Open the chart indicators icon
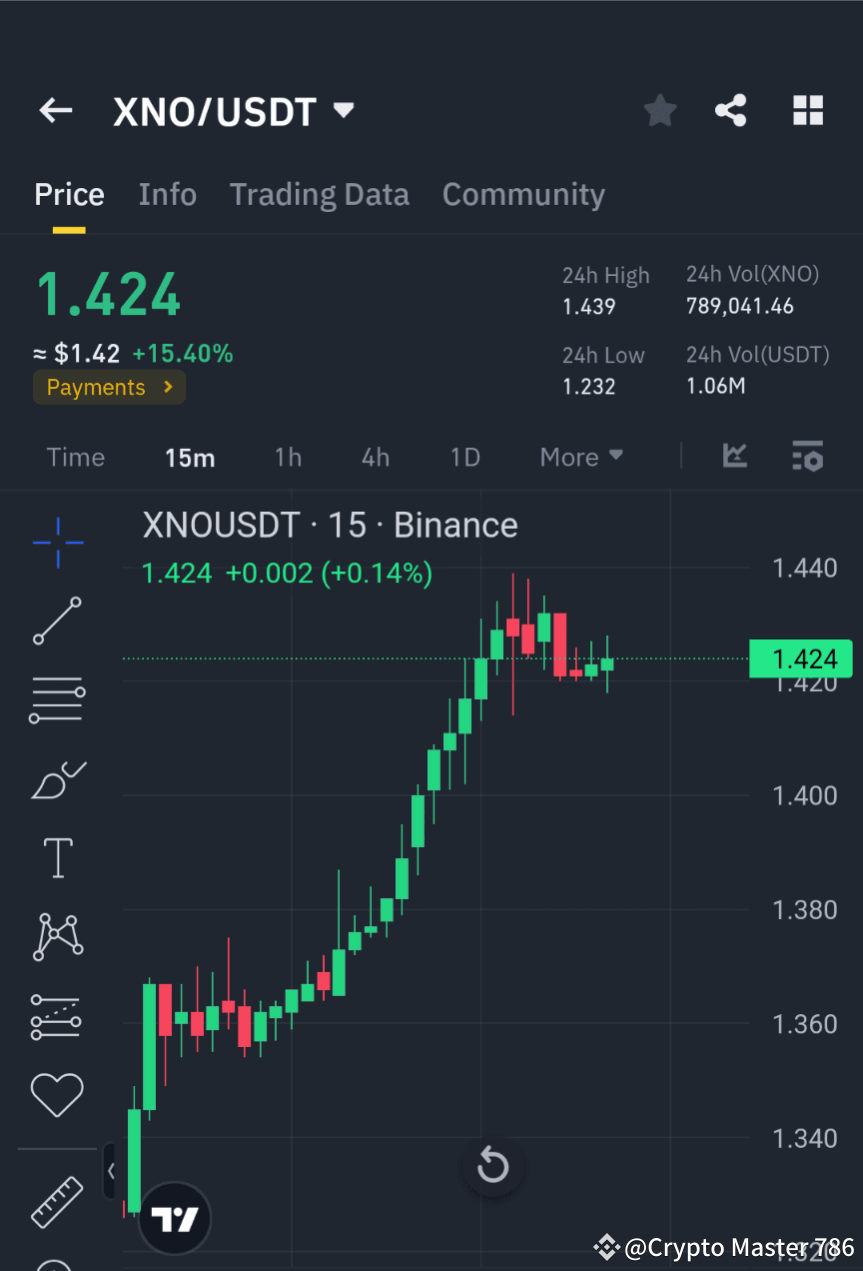 [x=735, y=456]
